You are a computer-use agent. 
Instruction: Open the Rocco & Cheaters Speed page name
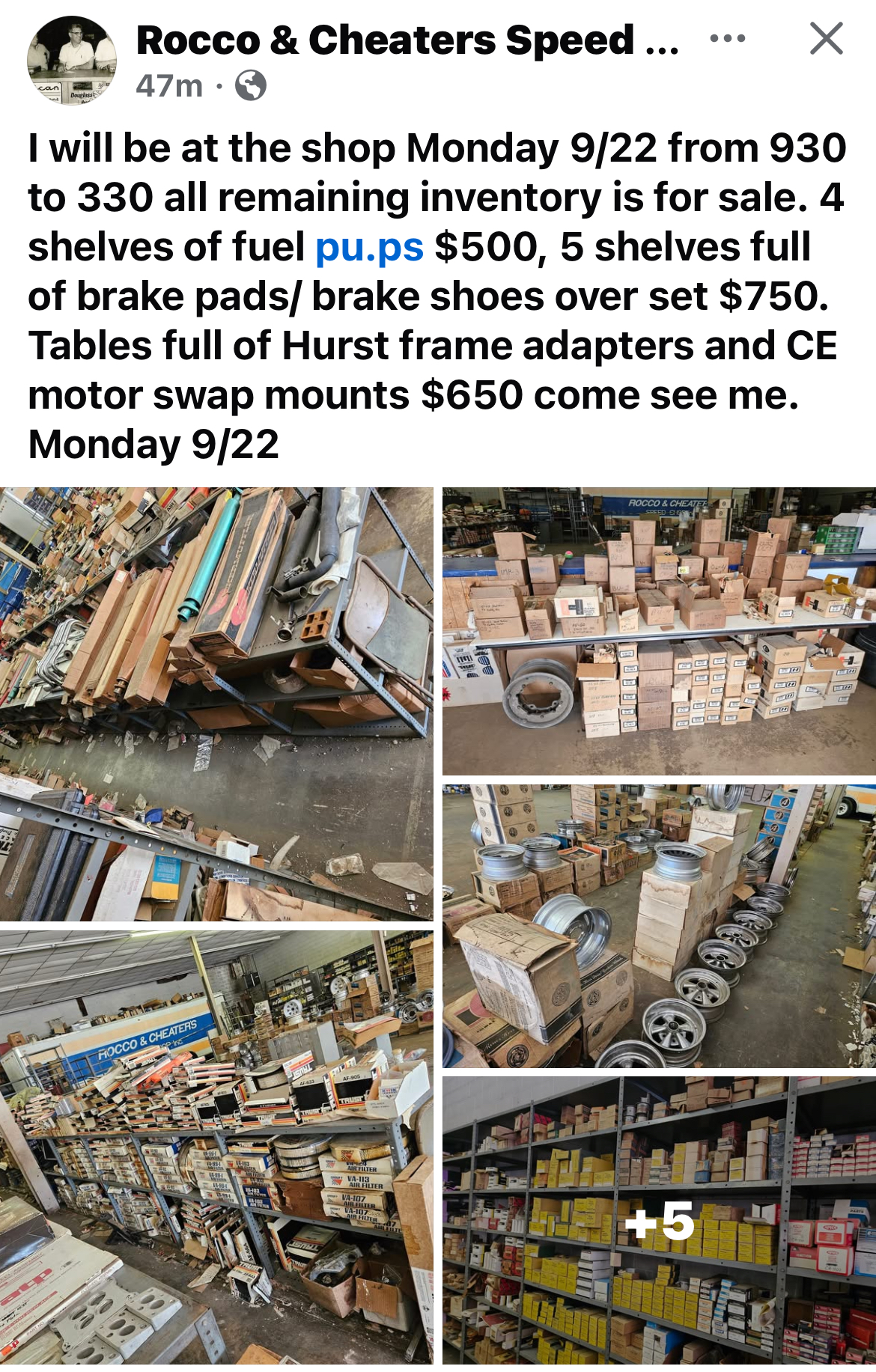pyautogui.click(x=407, y=40)
